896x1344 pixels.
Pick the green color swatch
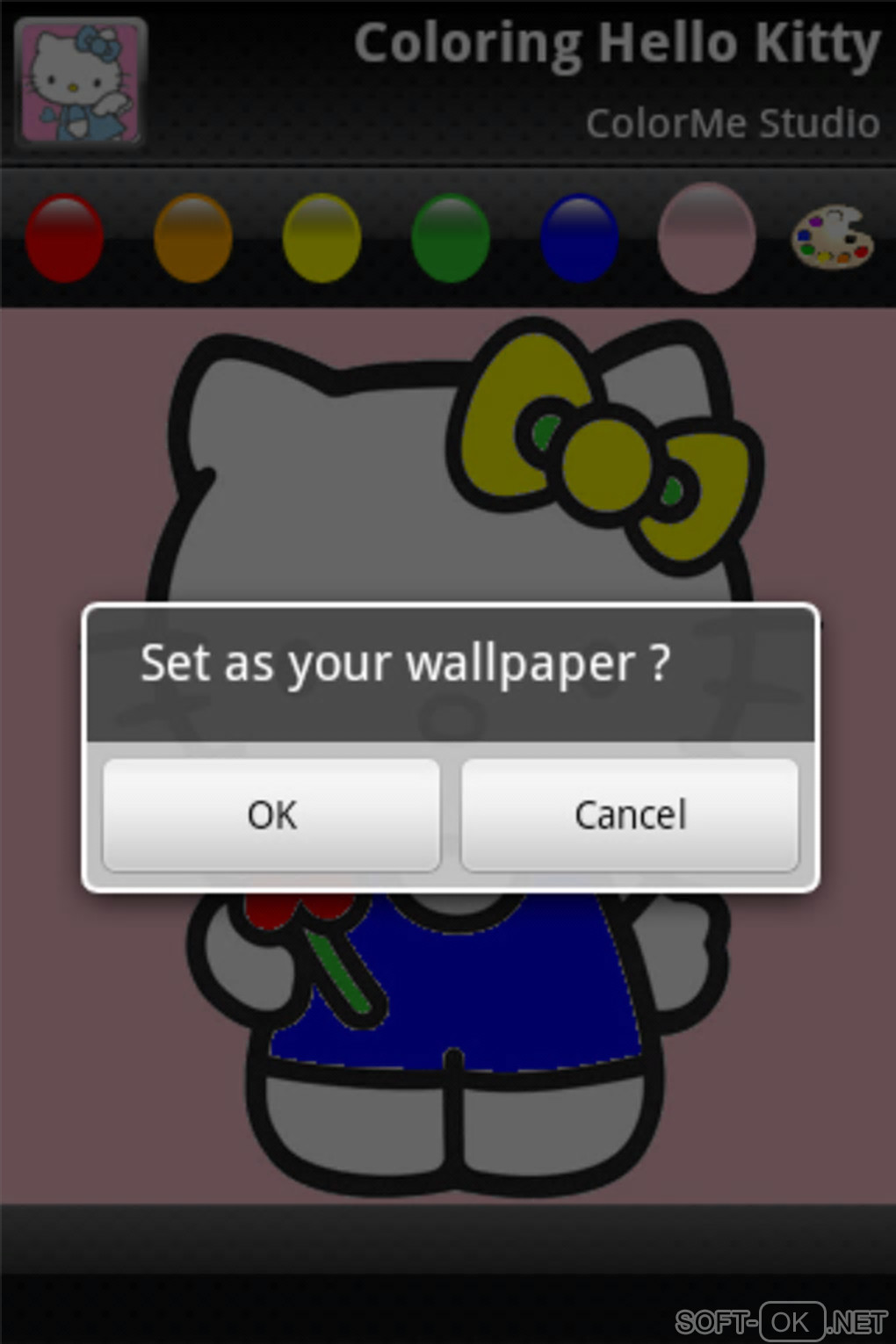pyautogui.click(x=450, y=238)
